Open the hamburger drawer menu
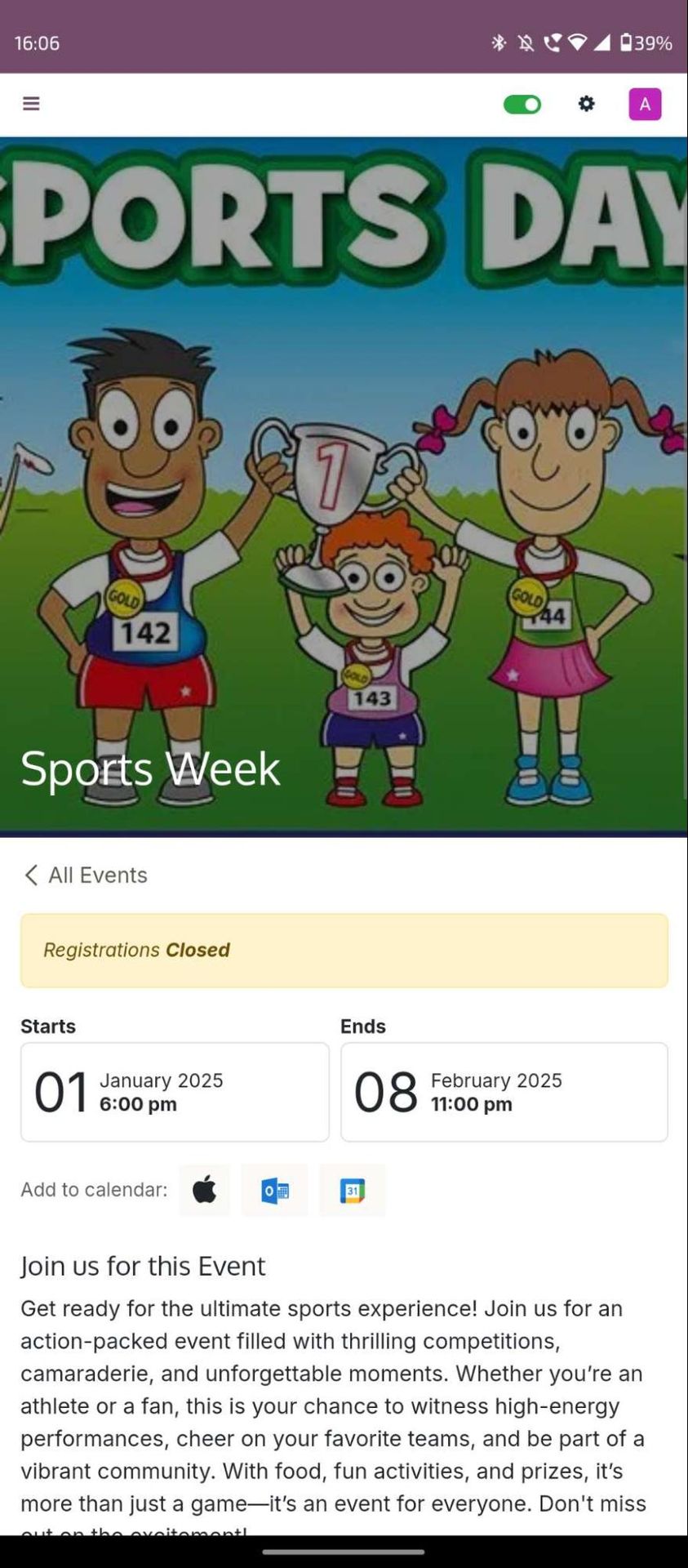688x1568 pixels. click(31, 104)
